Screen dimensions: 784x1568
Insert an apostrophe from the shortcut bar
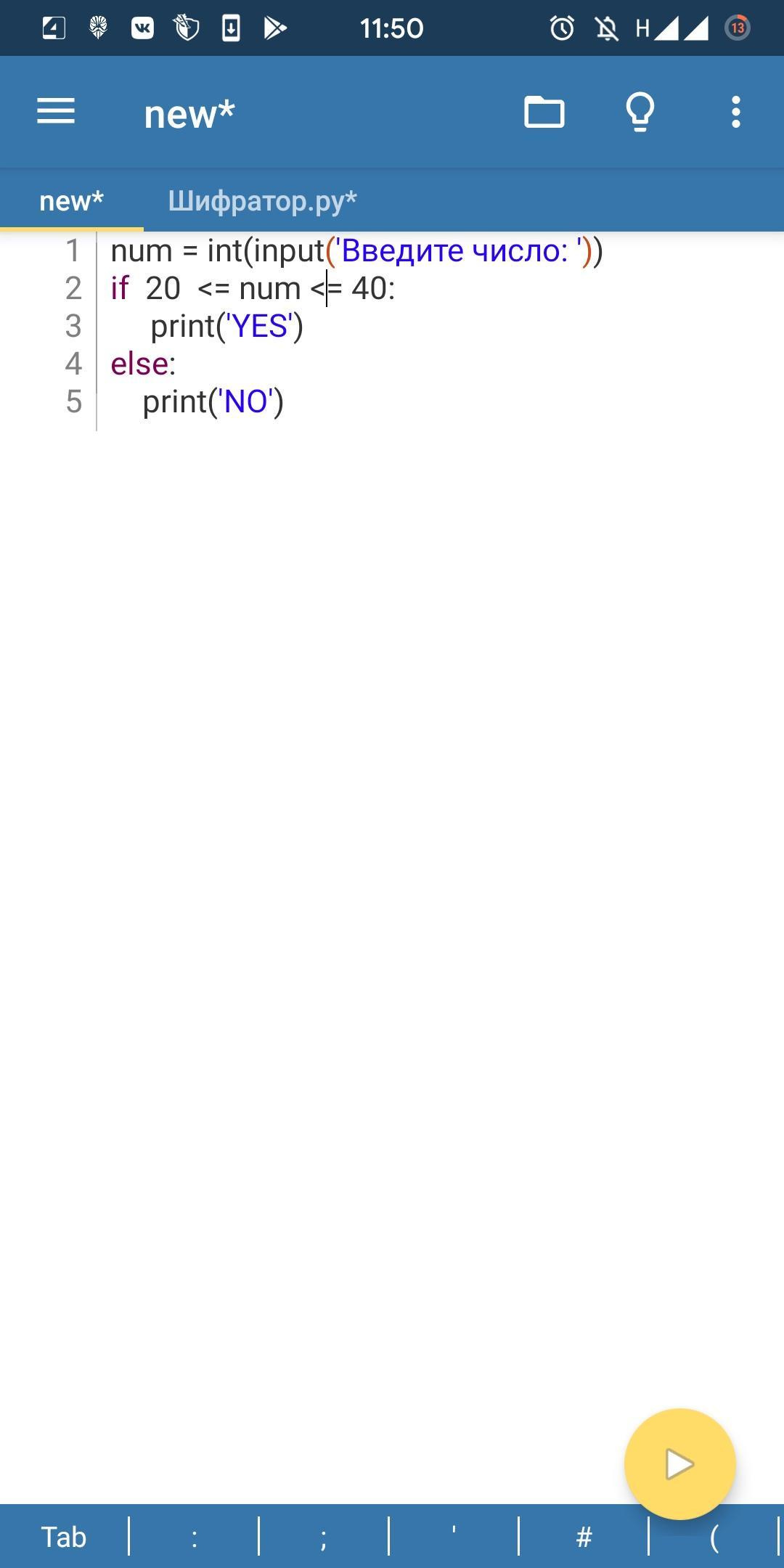(454, 1538)
